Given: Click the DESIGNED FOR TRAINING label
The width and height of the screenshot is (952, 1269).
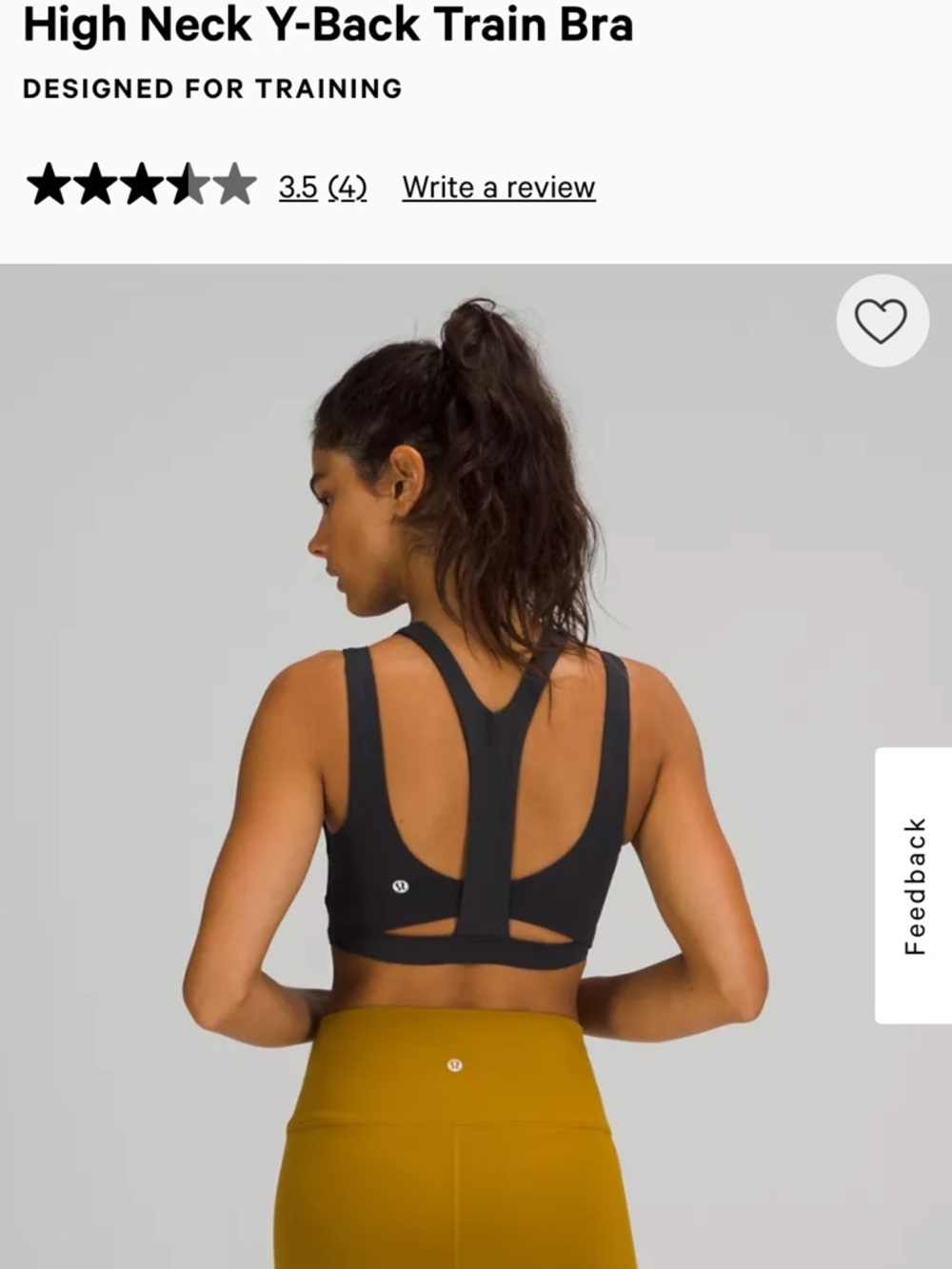Looking at the screenshot, I should (x=213, y=89).
